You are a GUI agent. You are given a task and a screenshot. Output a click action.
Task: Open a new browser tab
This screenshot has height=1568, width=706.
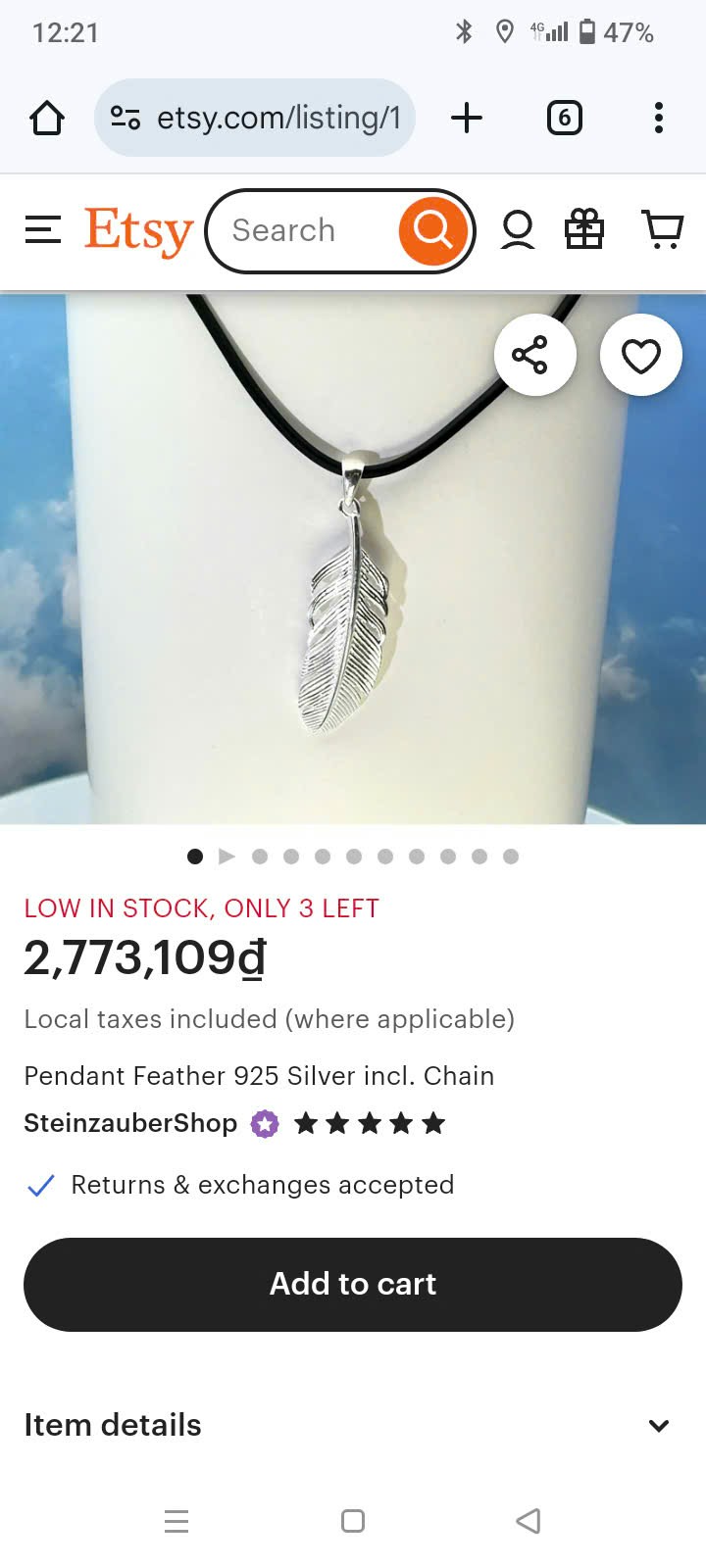(x=467, y=118)
